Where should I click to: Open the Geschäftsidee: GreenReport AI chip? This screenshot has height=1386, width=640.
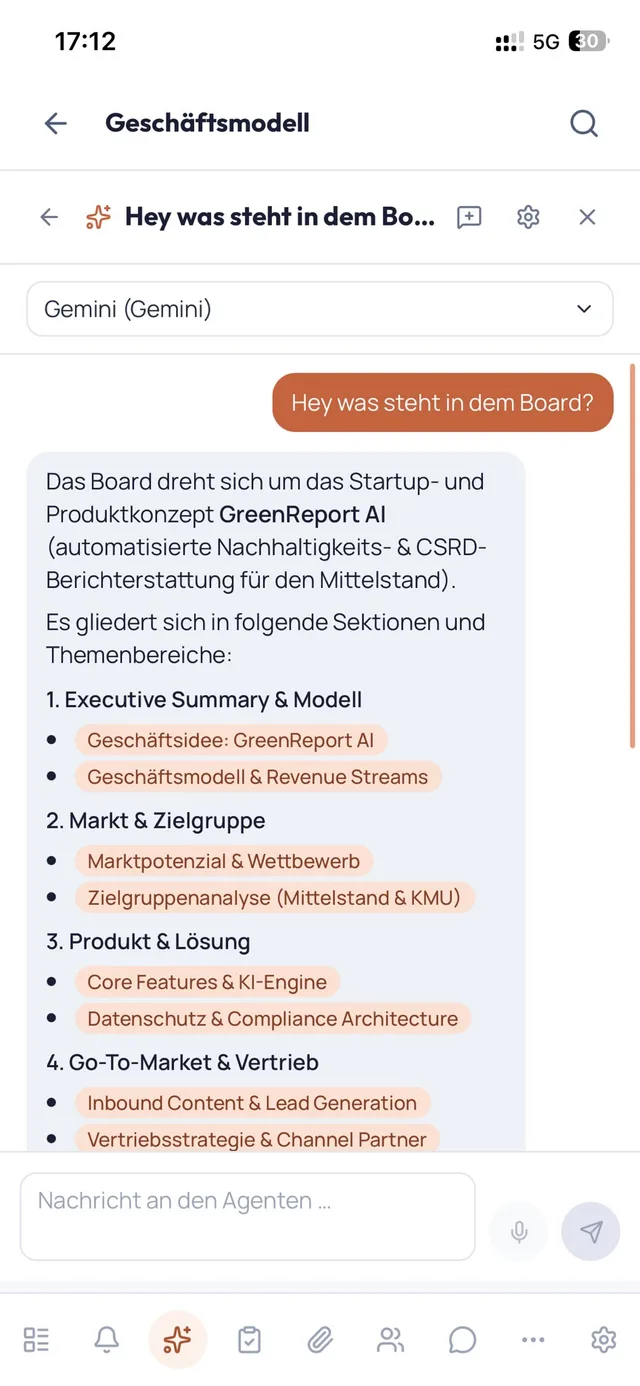pyautogui.click(x=231, y=741)
